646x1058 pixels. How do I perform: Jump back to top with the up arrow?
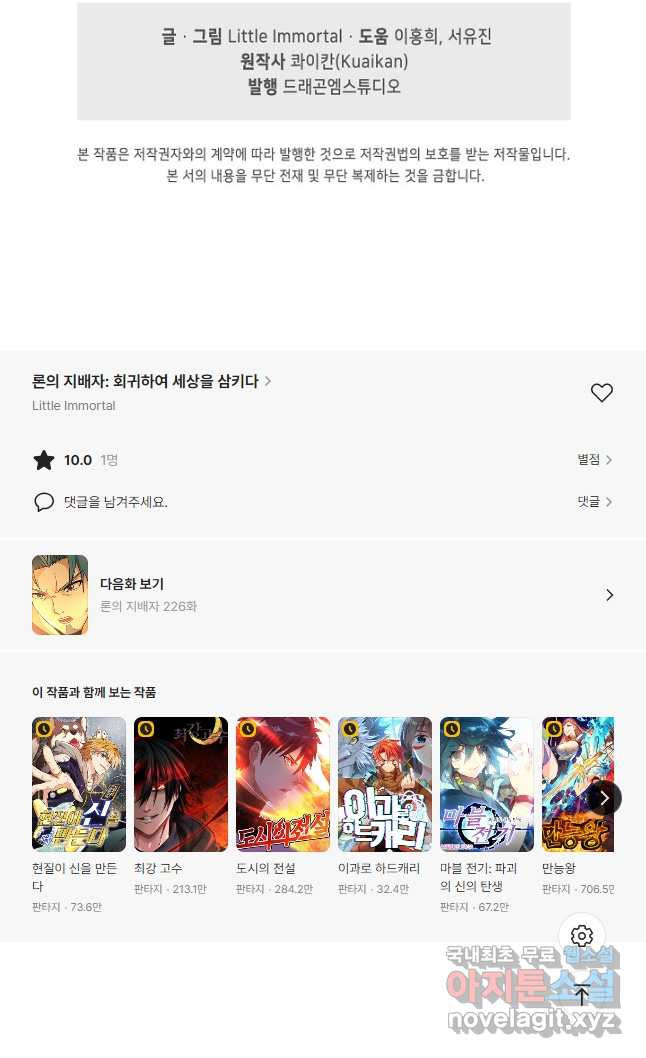click(582, 994)
